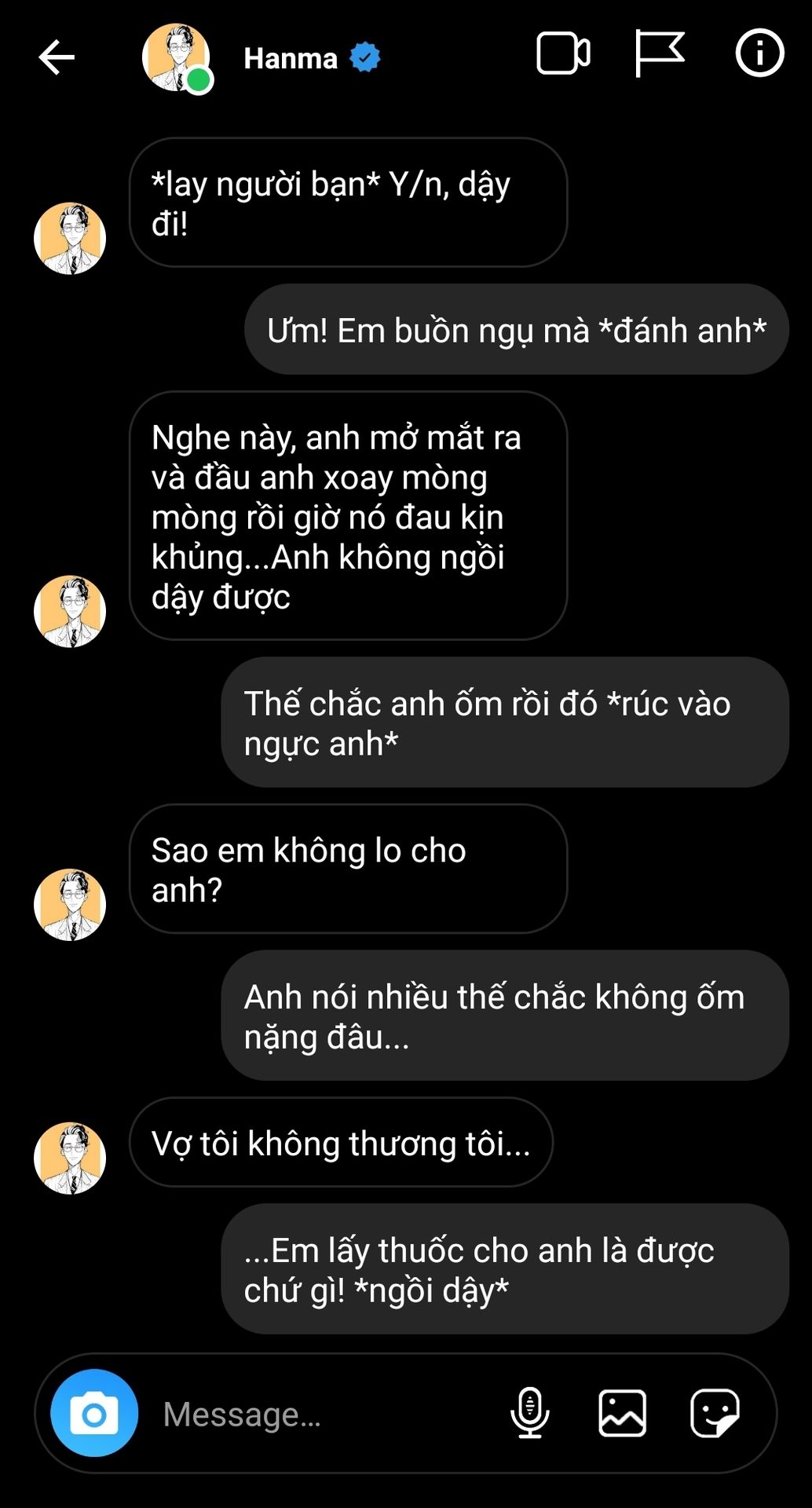812x1508 pixels.
Task: Open the camera to send a photo
Action: point(94,1414)
